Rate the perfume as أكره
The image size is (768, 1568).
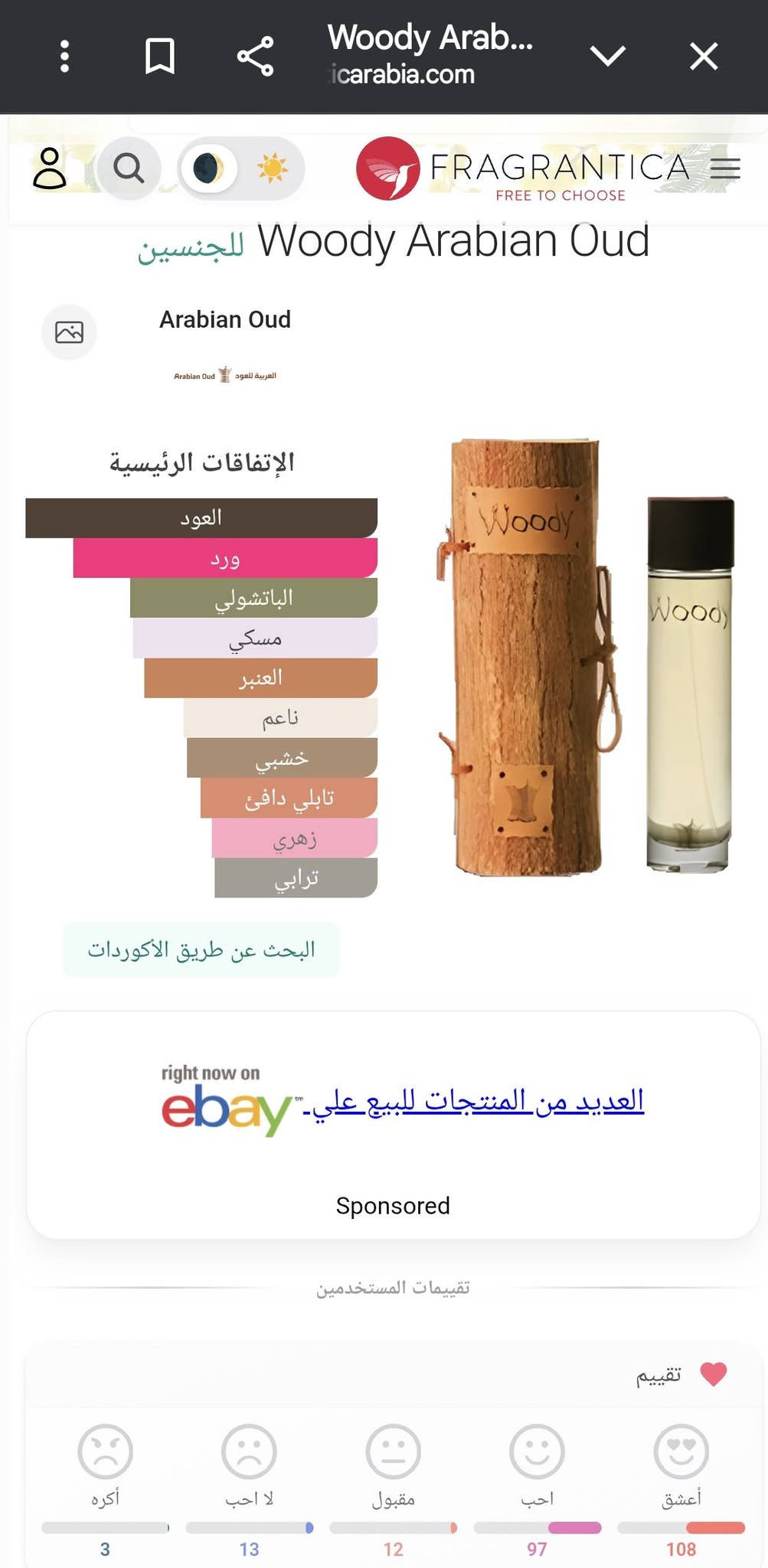click(x=105, y=1452)
